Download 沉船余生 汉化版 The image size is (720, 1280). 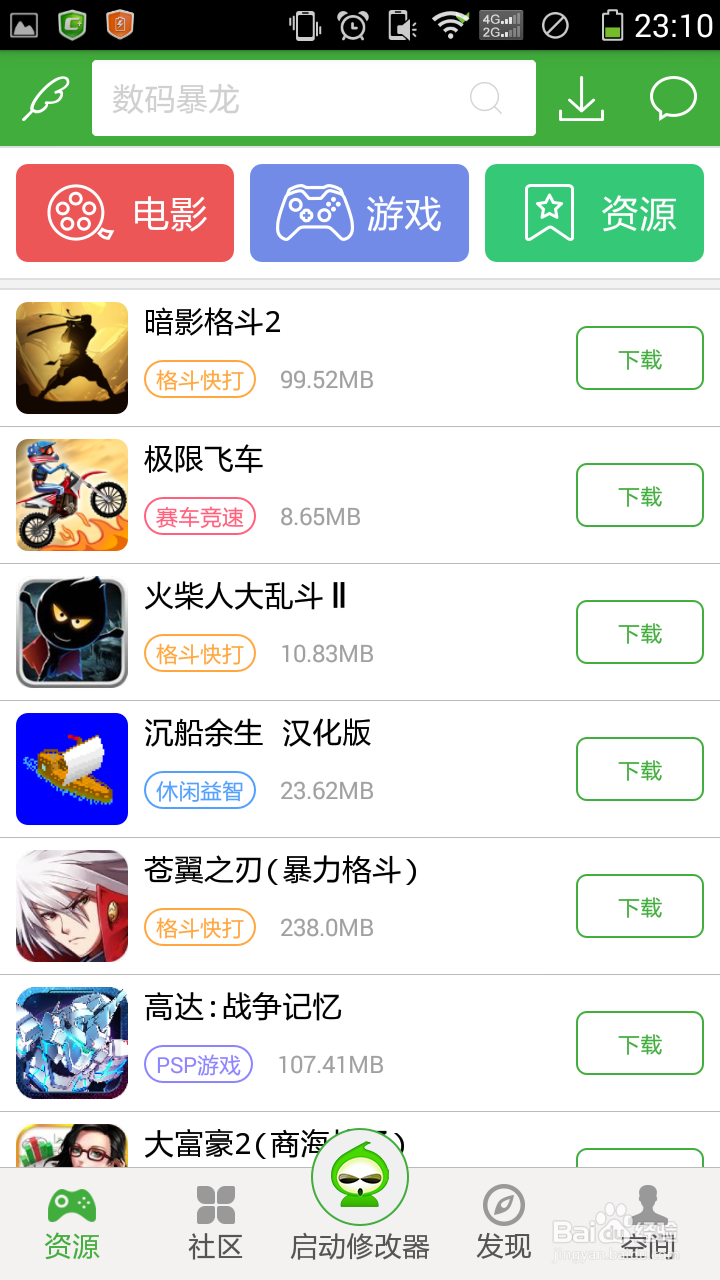pos(639,769)
